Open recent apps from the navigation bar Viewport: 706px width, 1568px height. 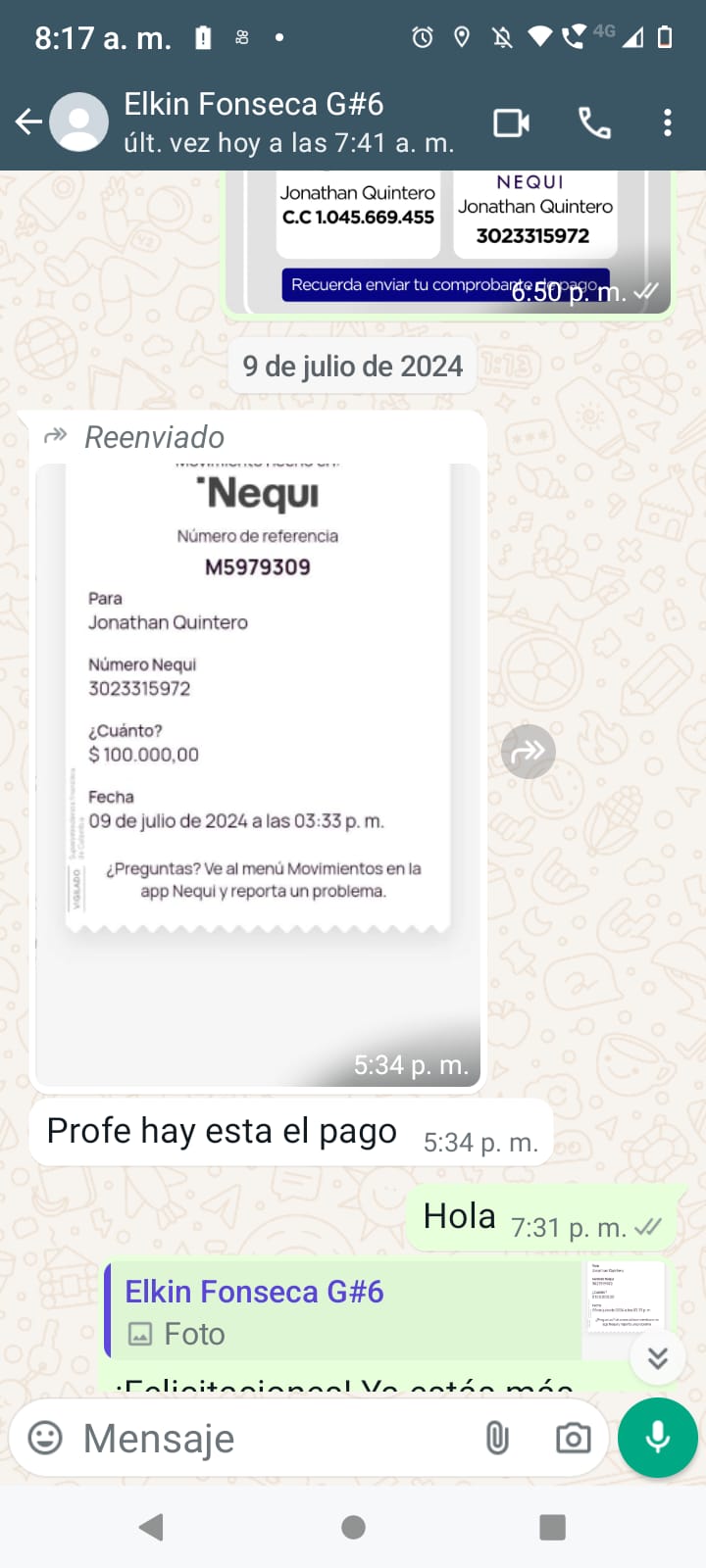point(553,1527)
